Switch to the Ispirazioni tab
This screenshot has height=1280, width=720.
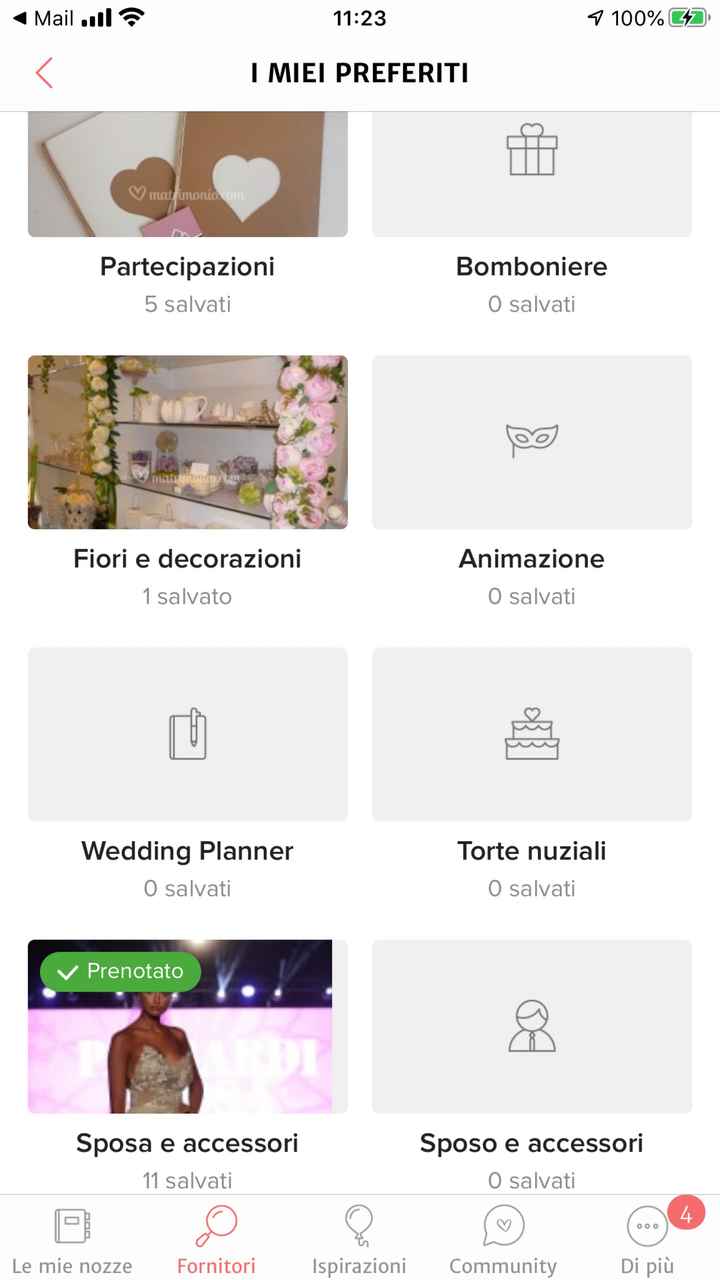pyautogui.click(x=359, y=1240)
